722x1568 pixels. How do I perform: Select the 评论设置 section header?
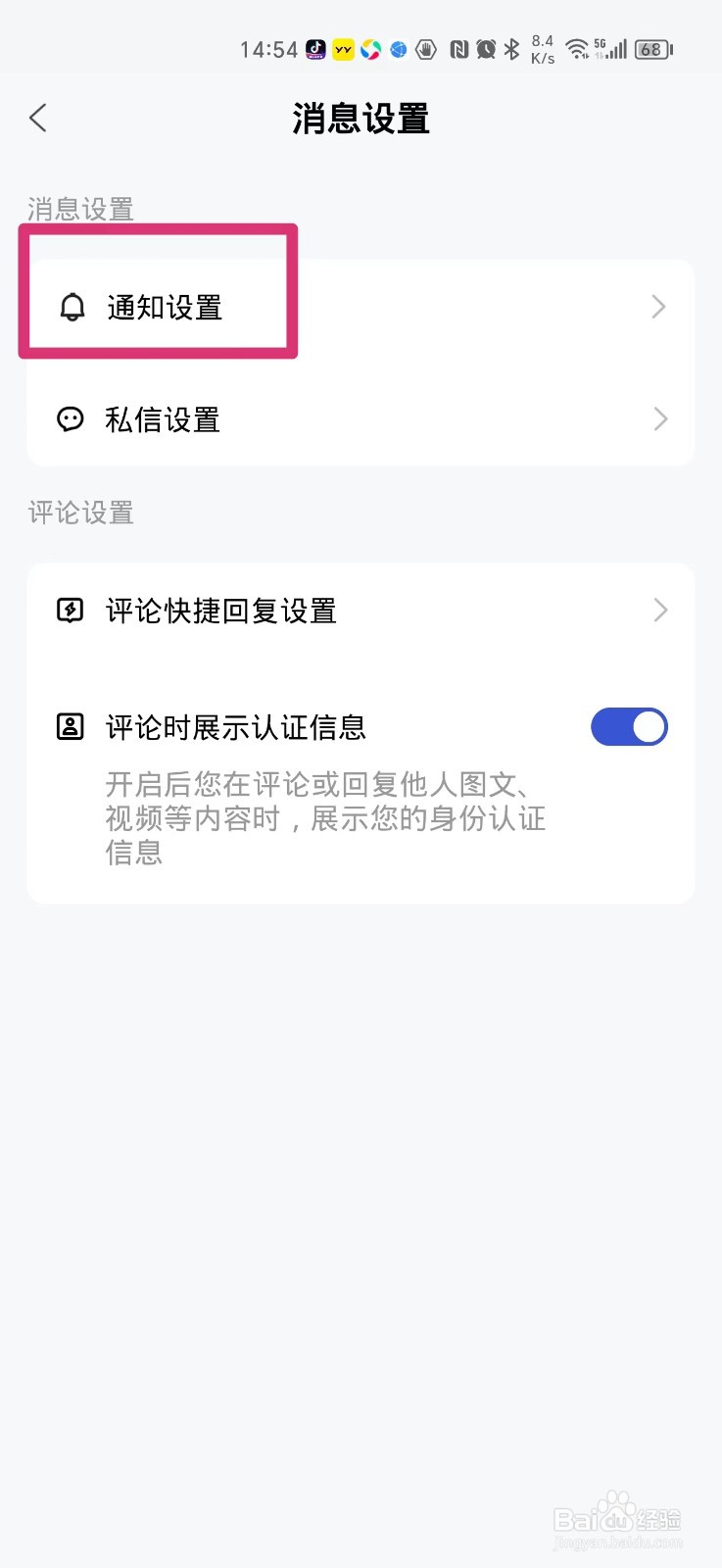click(80, 513)
